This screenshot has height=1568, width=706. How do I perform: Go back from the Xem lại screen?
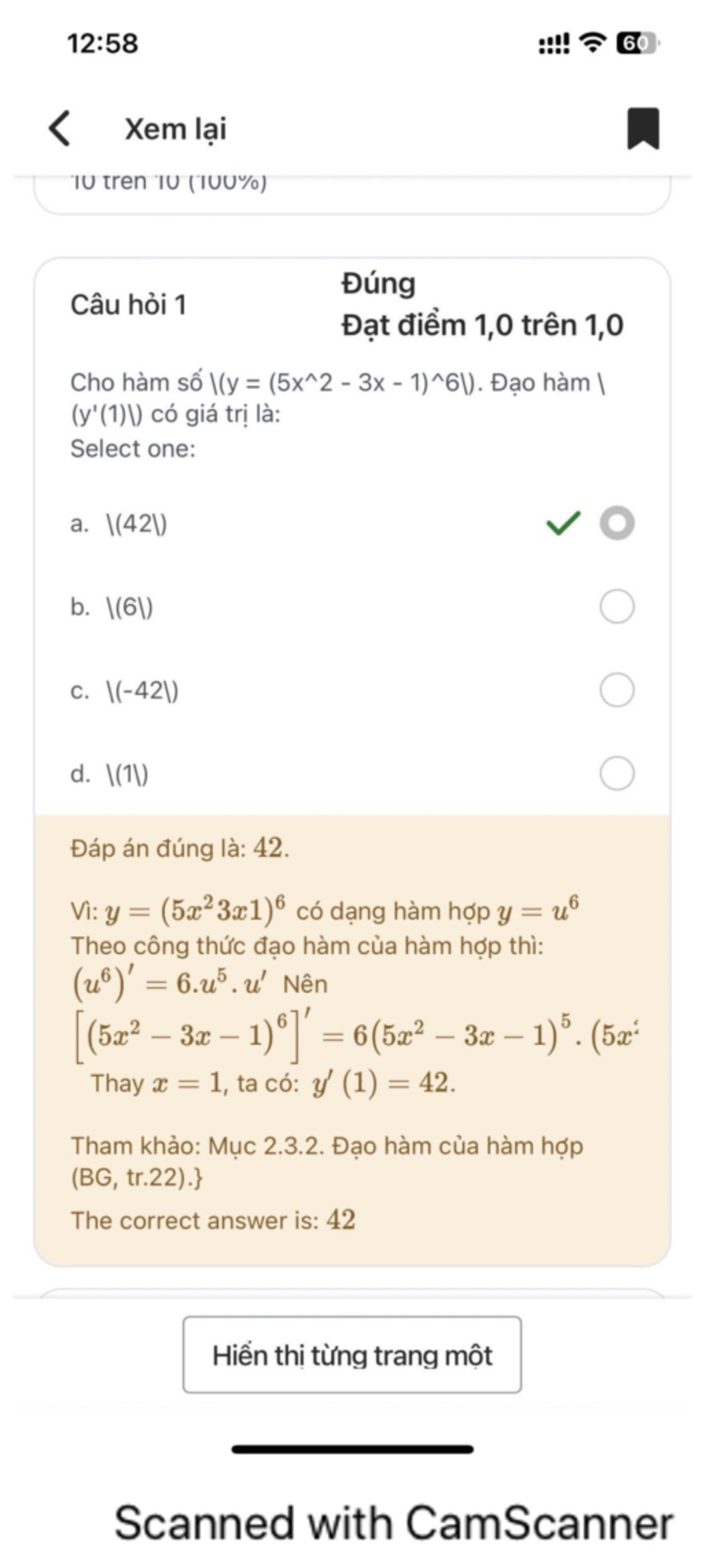click(59, 128)
